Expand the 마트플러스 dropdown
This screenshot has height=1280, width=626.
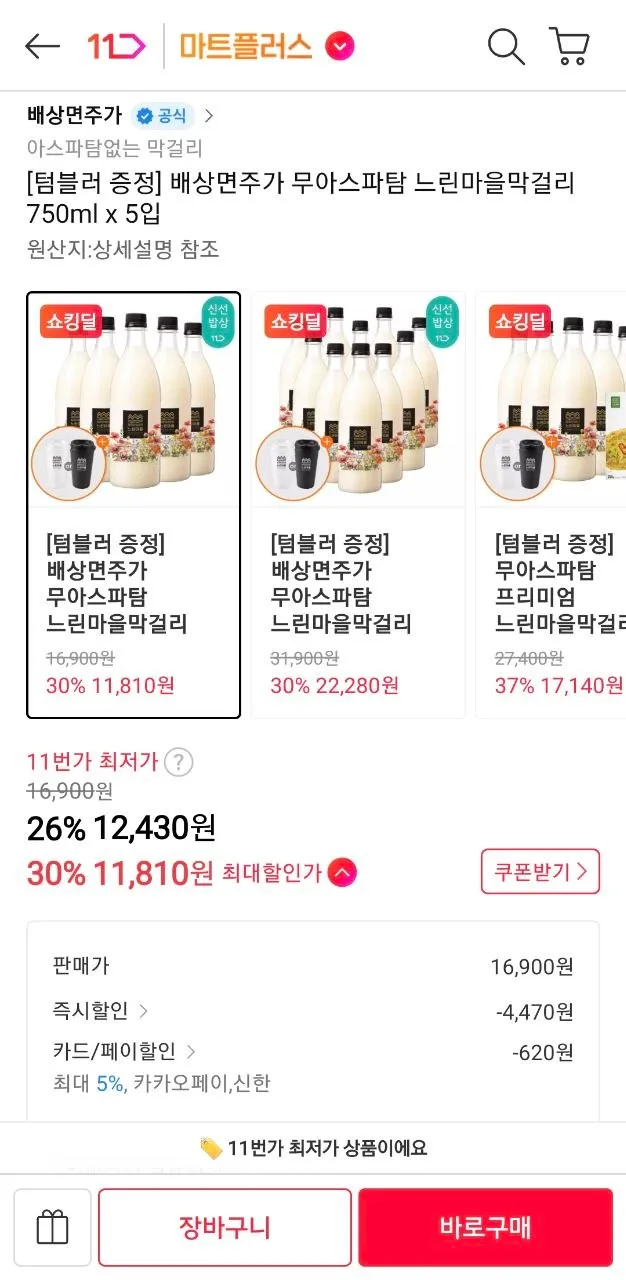coord(340,46)
